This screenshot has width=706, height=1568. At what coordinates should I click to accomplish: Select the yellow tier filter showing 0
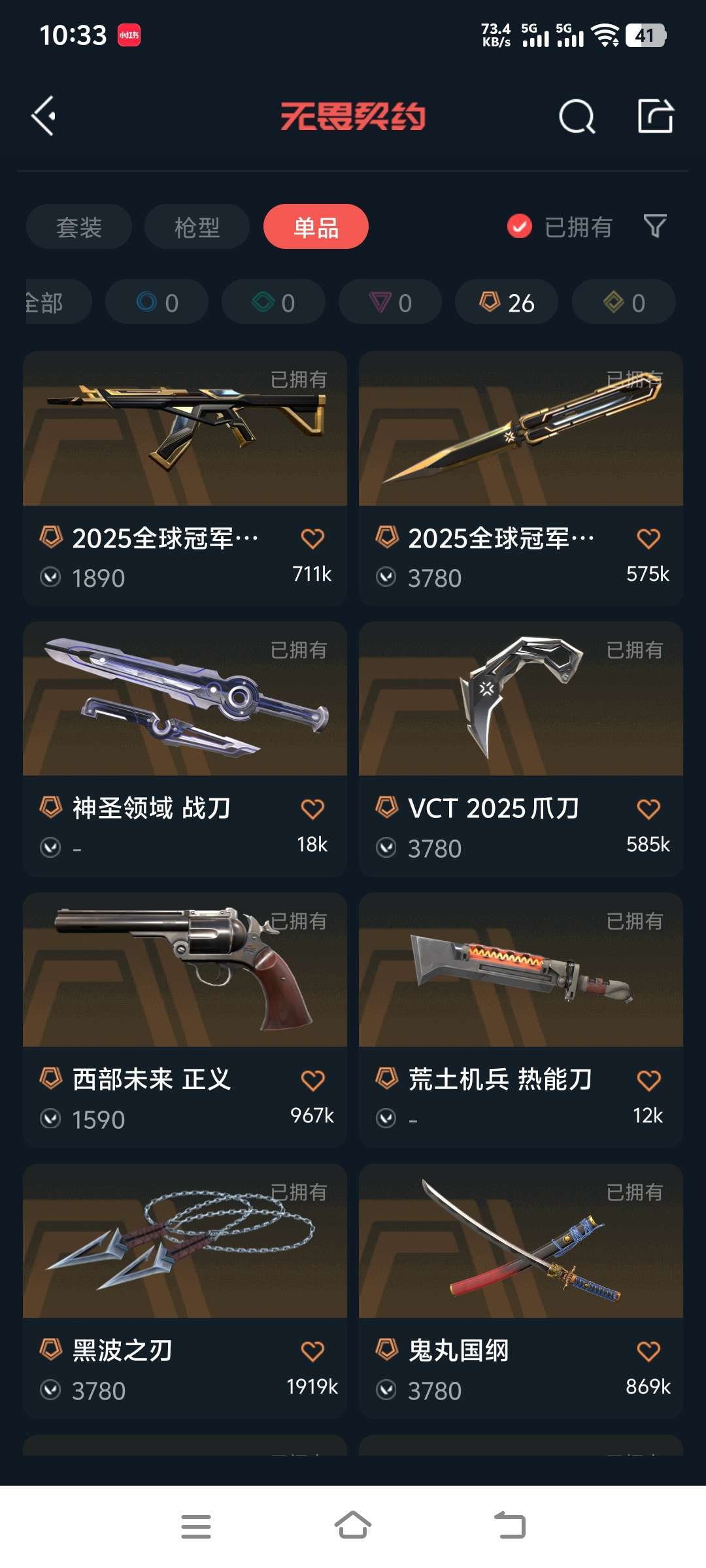(623, 302)
